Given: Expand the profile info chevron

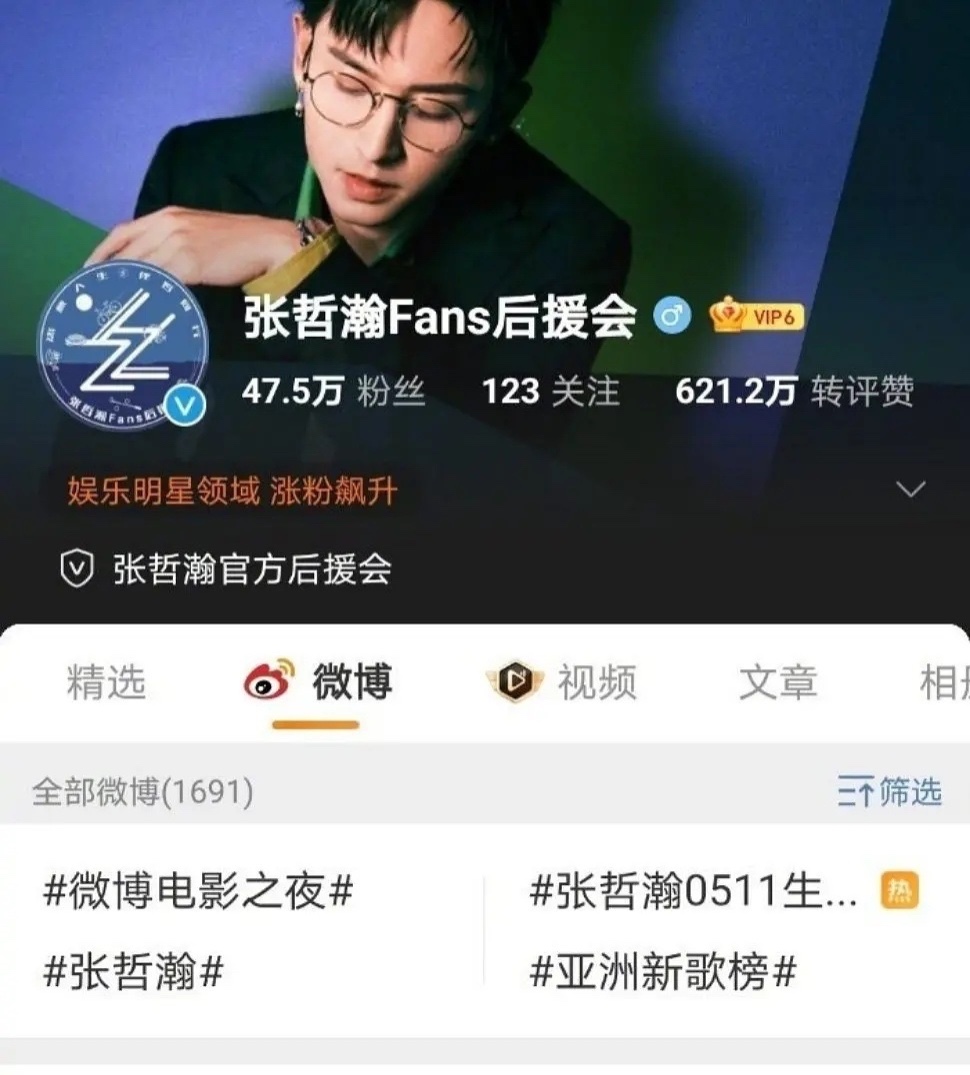Looking at the screenshot, I should click(x=911, y=489).
